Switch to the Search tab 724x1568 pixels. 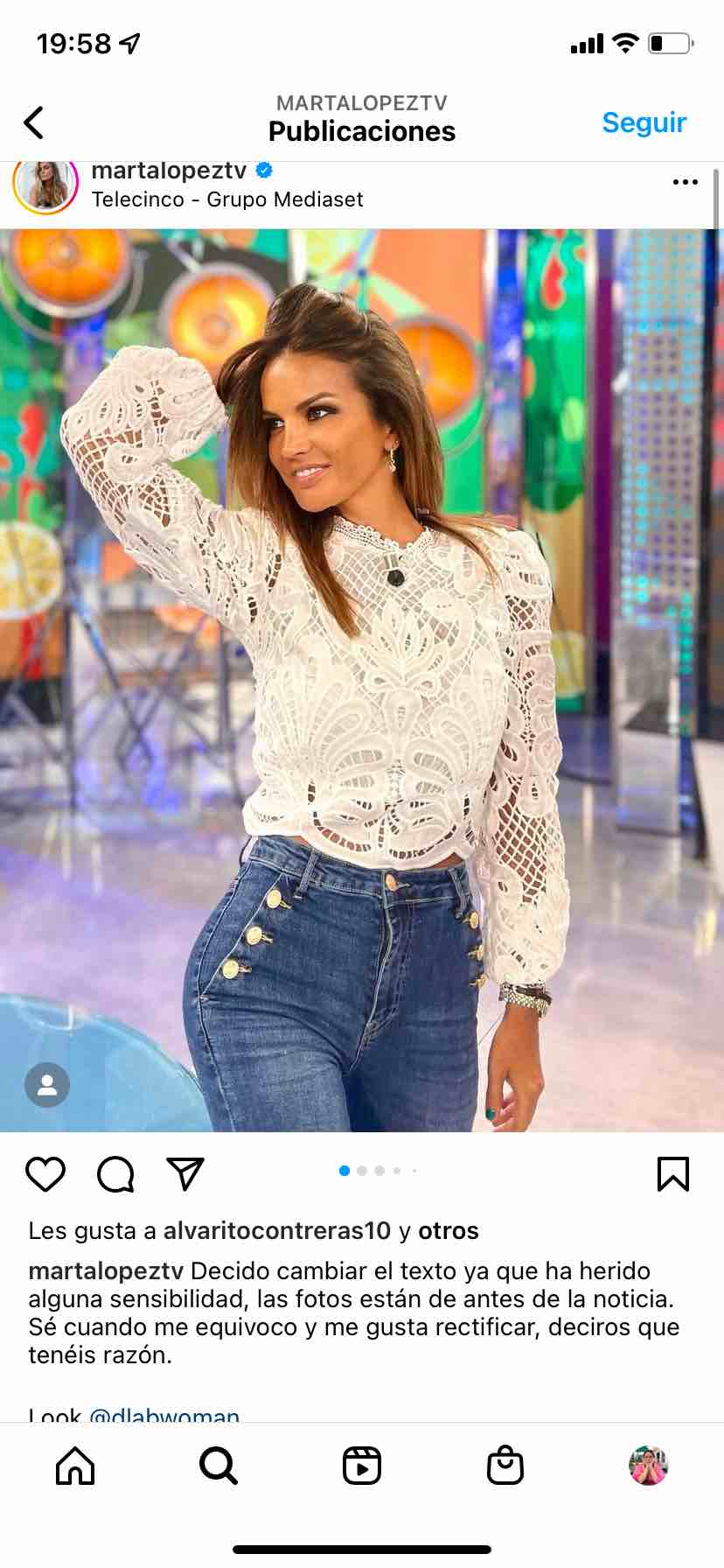point(218,1466)
